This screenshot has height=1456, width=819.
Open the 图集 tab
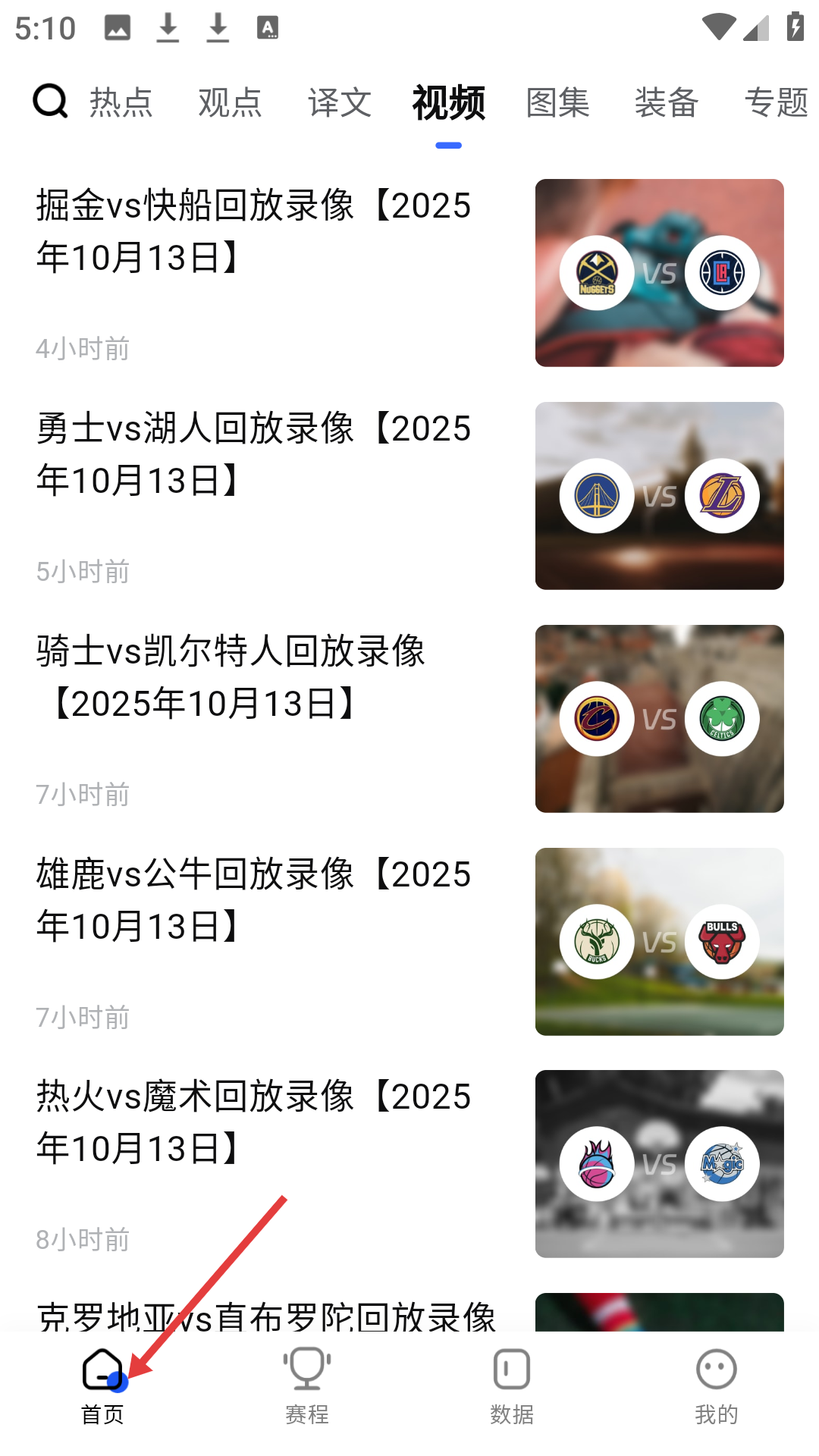coord(558,102)
